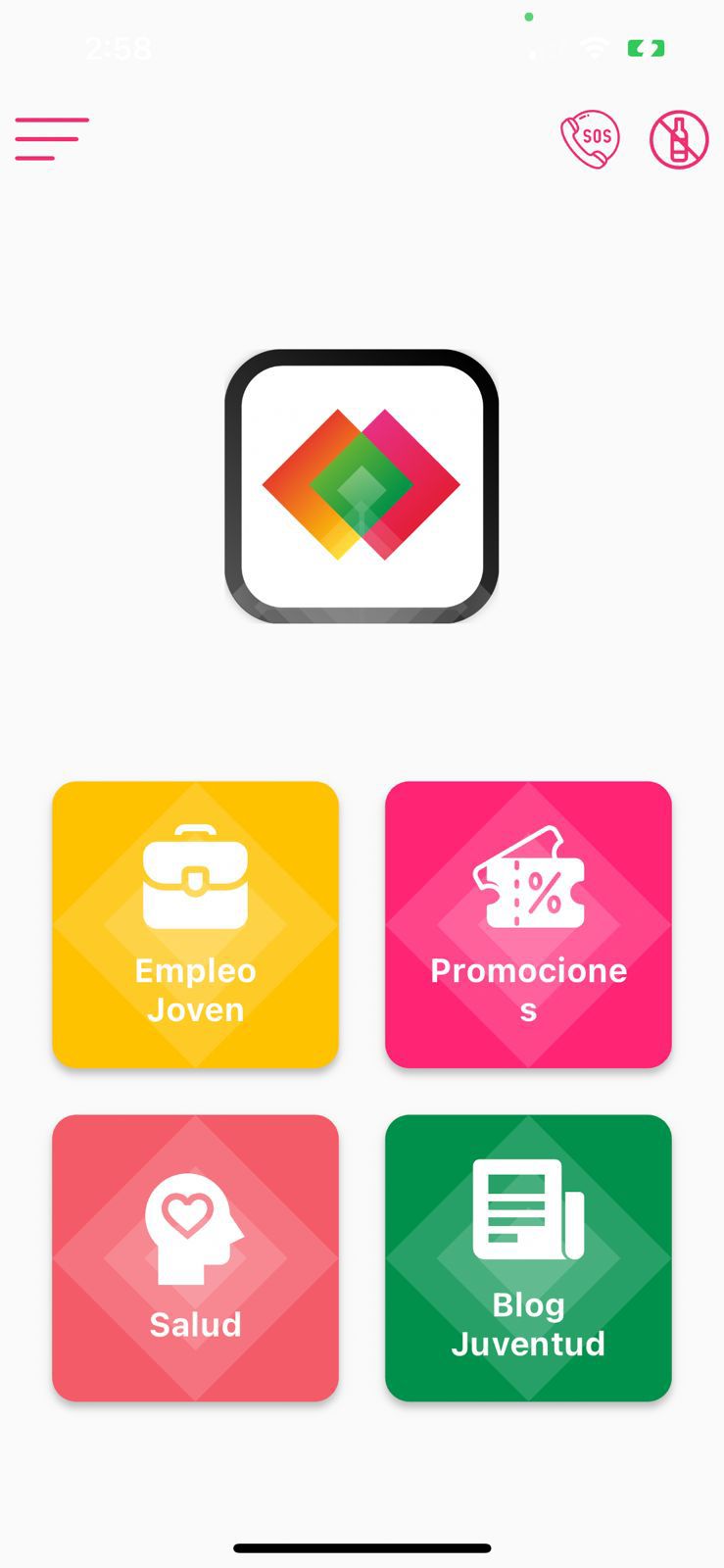Screen dimensions: 724x1568
Task: Select the Salud tile
Action: pyautogui.click(x=195, y=1257)
